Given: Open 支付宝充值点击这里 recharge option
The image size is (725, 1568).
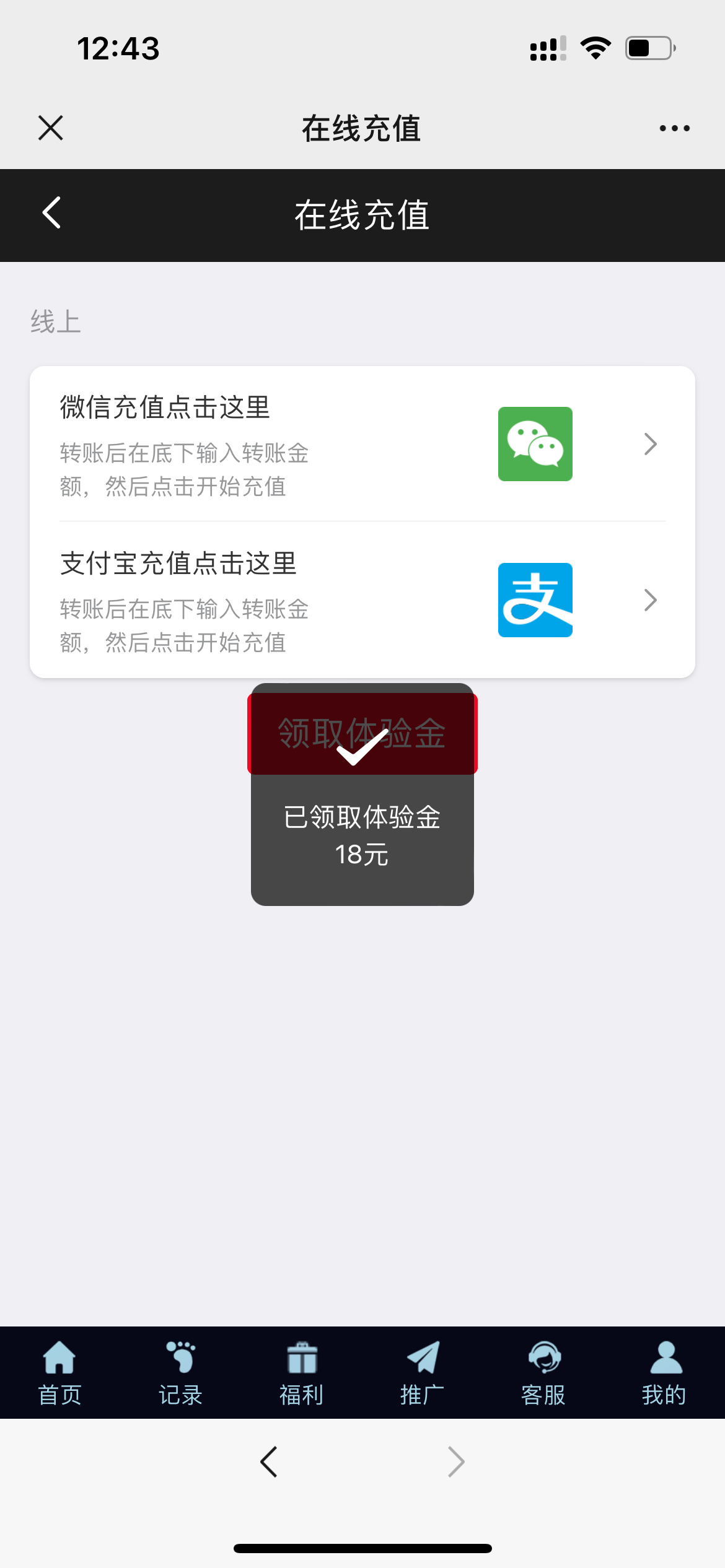Looking at the screenshot, I should pyautogui.click(x=362, y=600).
